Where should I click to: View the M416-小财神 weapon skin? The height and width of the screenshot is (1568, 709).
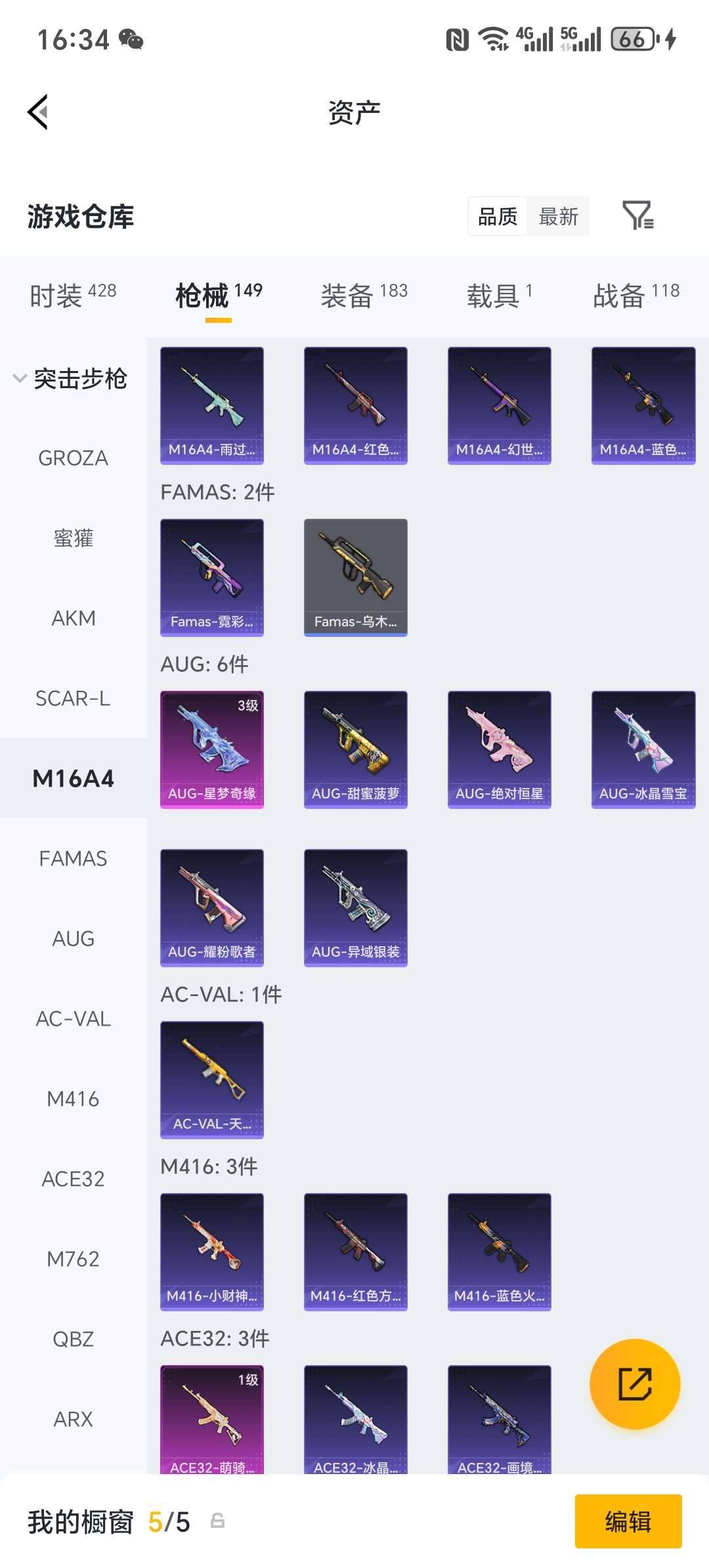click(x=212, y=1252)
